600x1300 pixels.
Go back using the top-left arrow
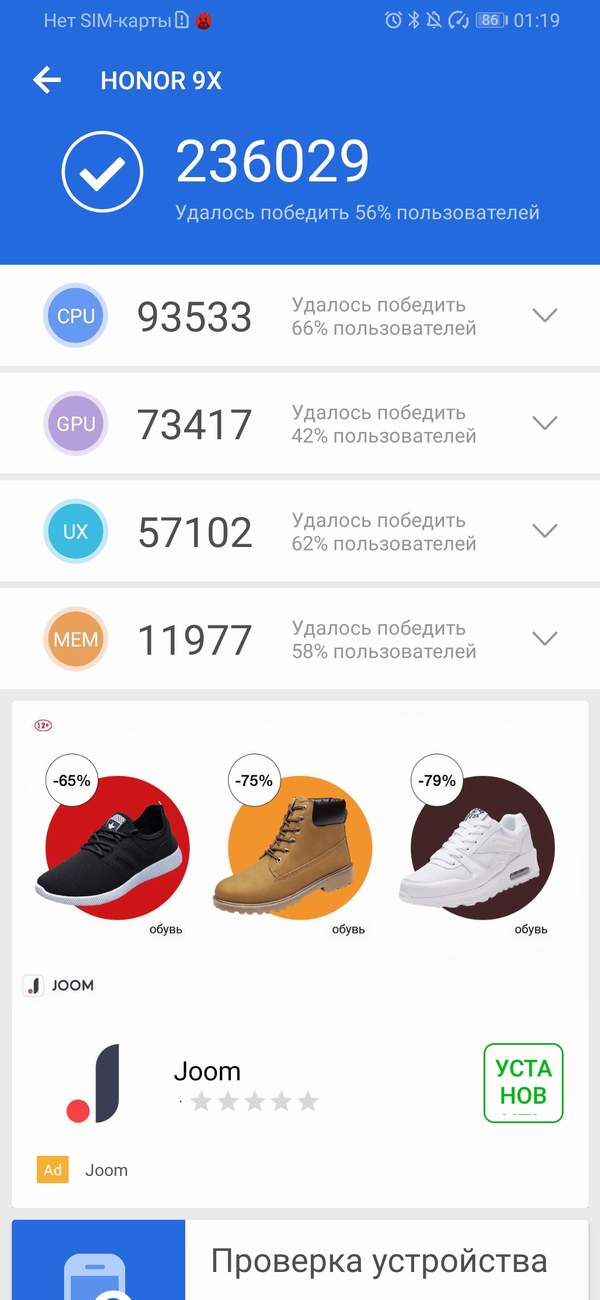(x=47, y=81)
